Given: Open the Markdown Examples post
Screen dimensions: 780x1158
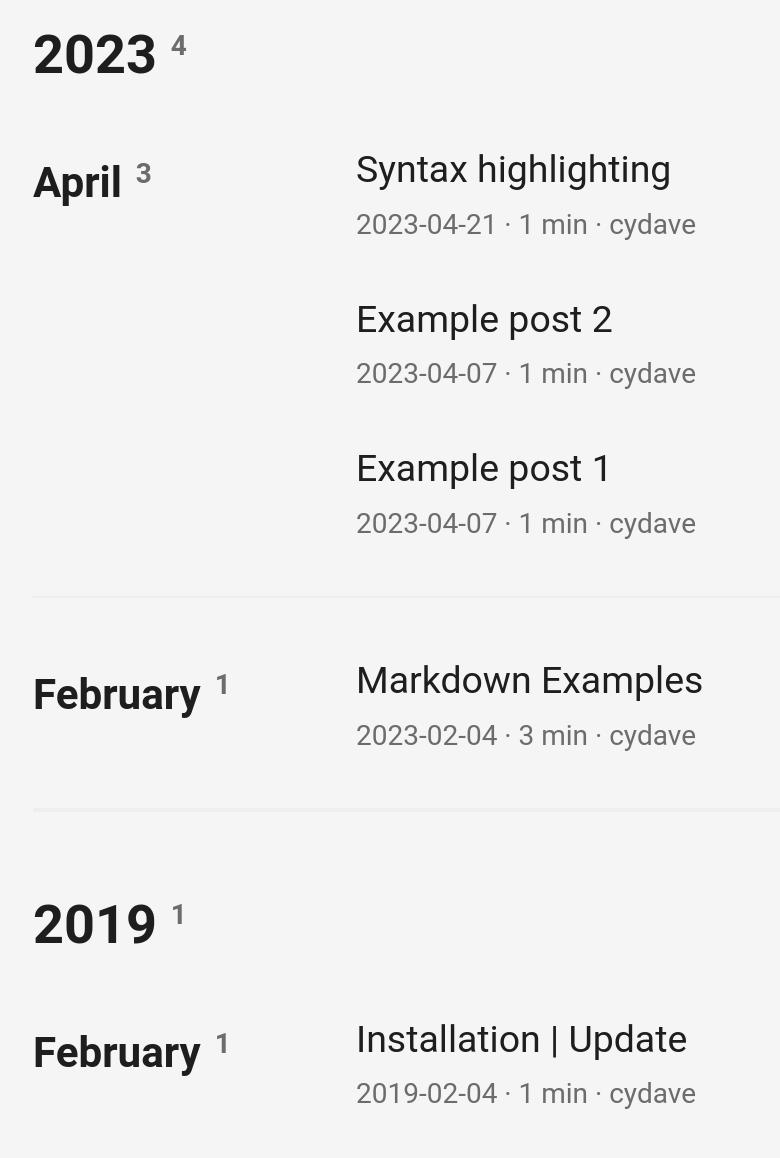Looking at the screenshot, I should coord(529,681).
